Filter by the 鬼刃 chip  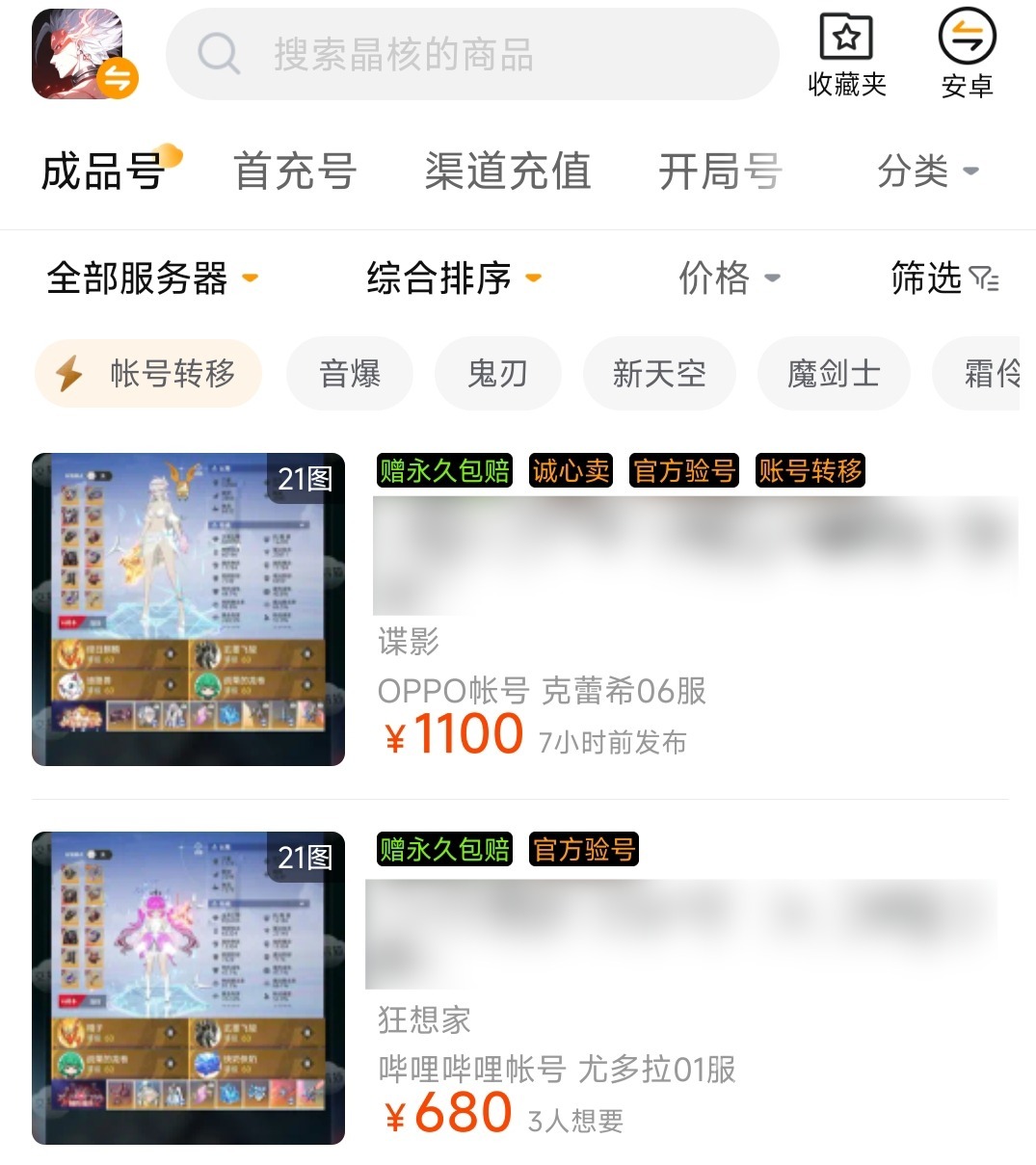coord(497,373)
